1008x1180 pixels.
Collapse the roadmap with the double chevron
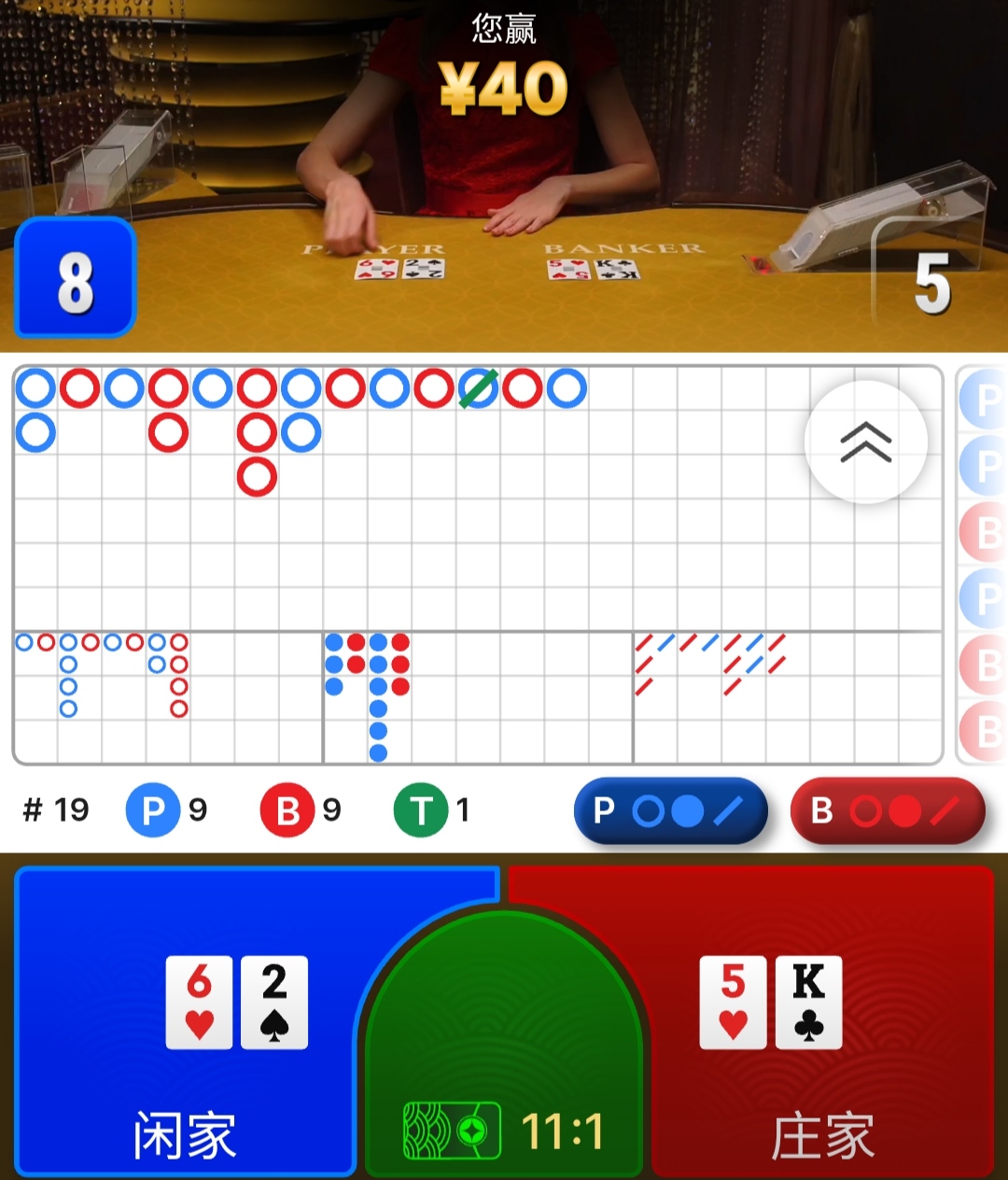click(x=865, y=442)
